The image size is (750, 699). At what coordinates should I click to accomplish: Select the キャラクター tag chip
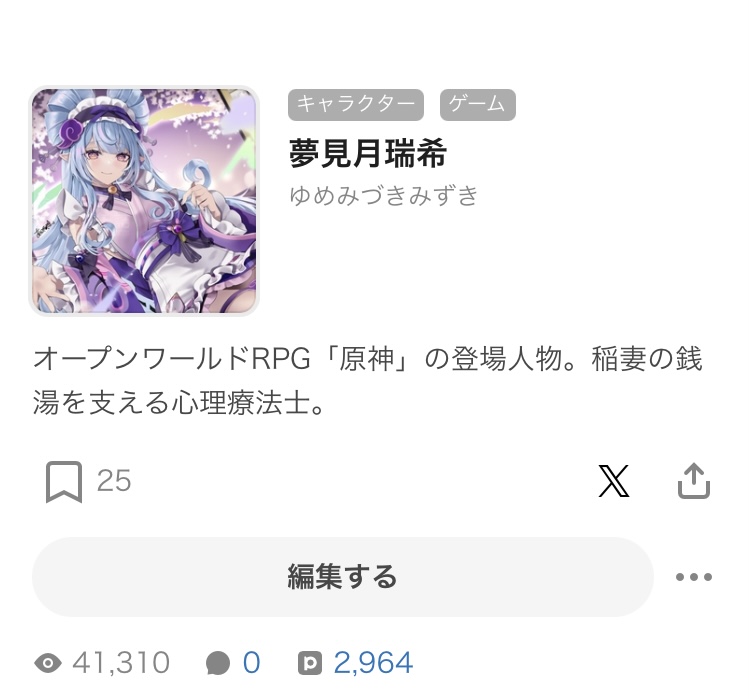click(356, 105)
